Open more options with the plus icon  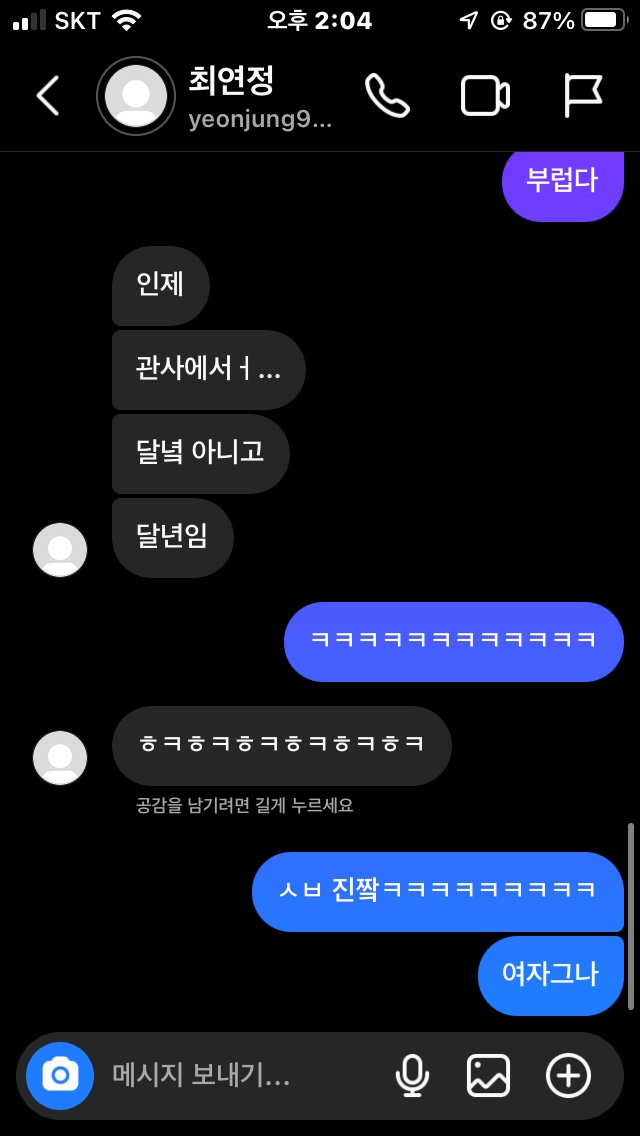568,1076
